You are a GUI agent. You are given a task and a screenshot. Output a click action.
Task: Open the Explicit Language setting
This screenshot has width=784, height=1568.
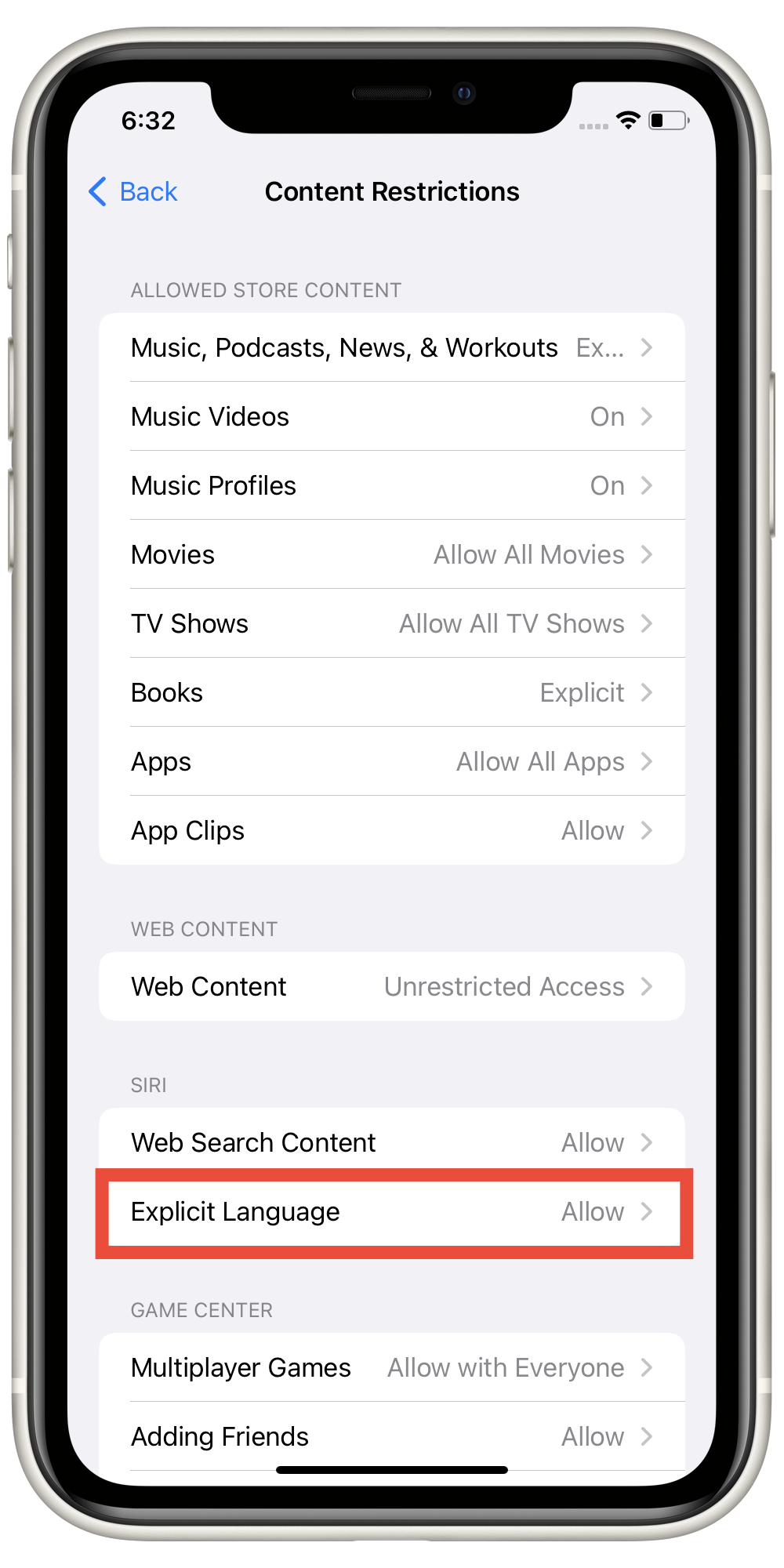[392, 1211]
